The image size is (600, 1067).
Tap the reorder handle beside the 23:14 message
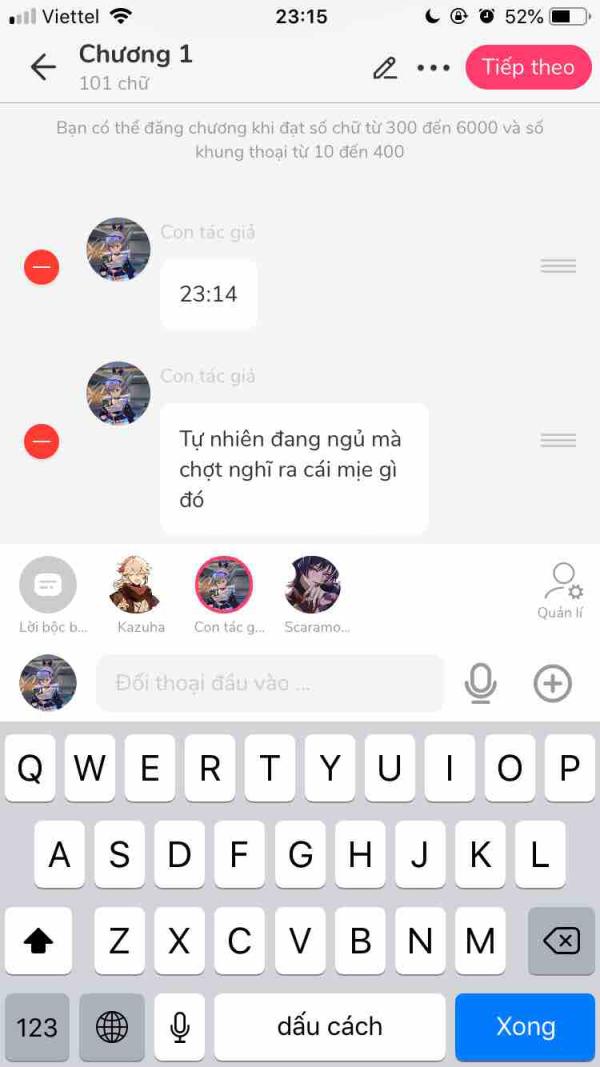pos(558,266)
